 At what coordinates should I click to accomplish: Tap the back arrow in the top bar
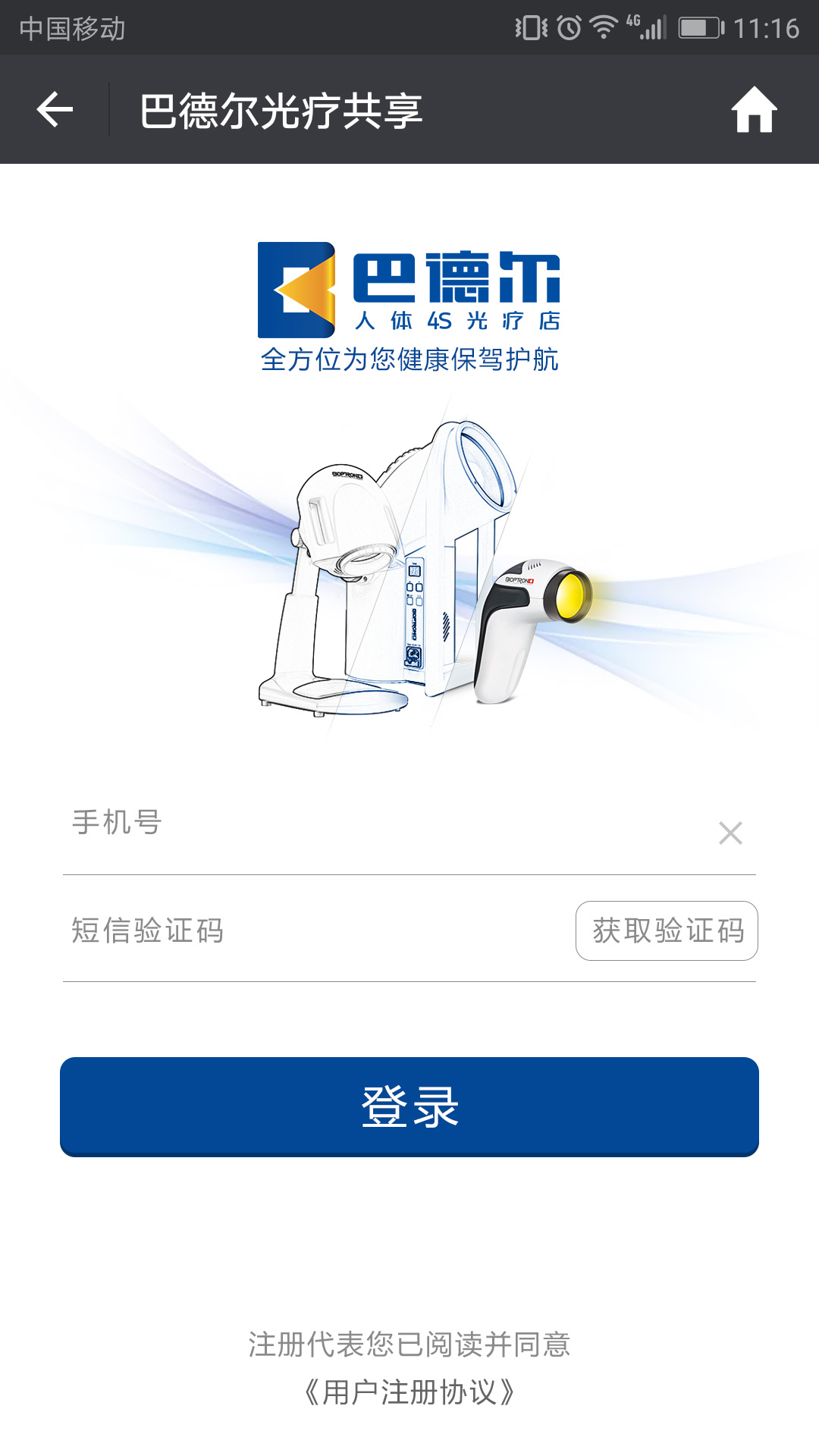pos(55,110)
